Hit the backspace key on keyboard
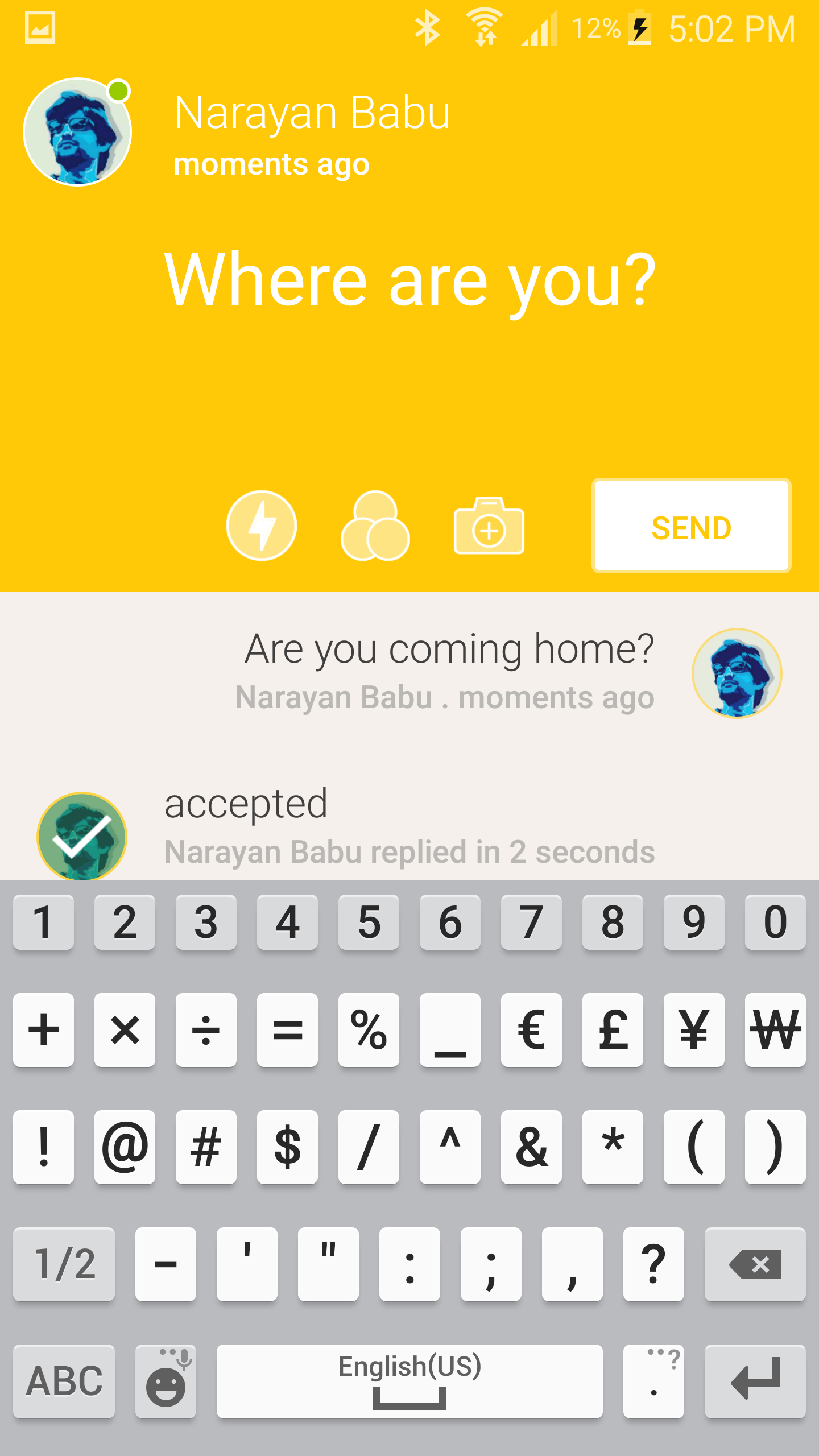 755,1264
